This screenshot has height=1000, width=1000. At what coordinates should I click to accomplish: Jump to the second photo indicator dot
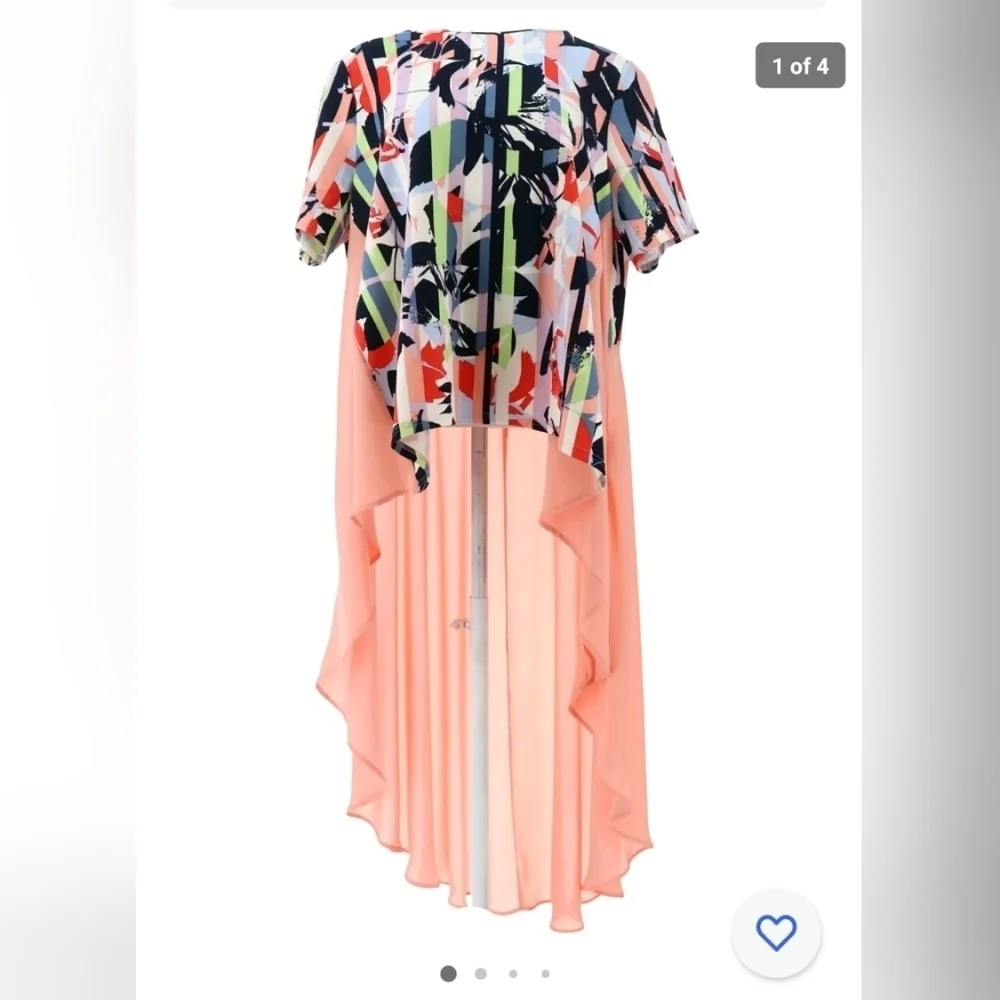(481, 973)
